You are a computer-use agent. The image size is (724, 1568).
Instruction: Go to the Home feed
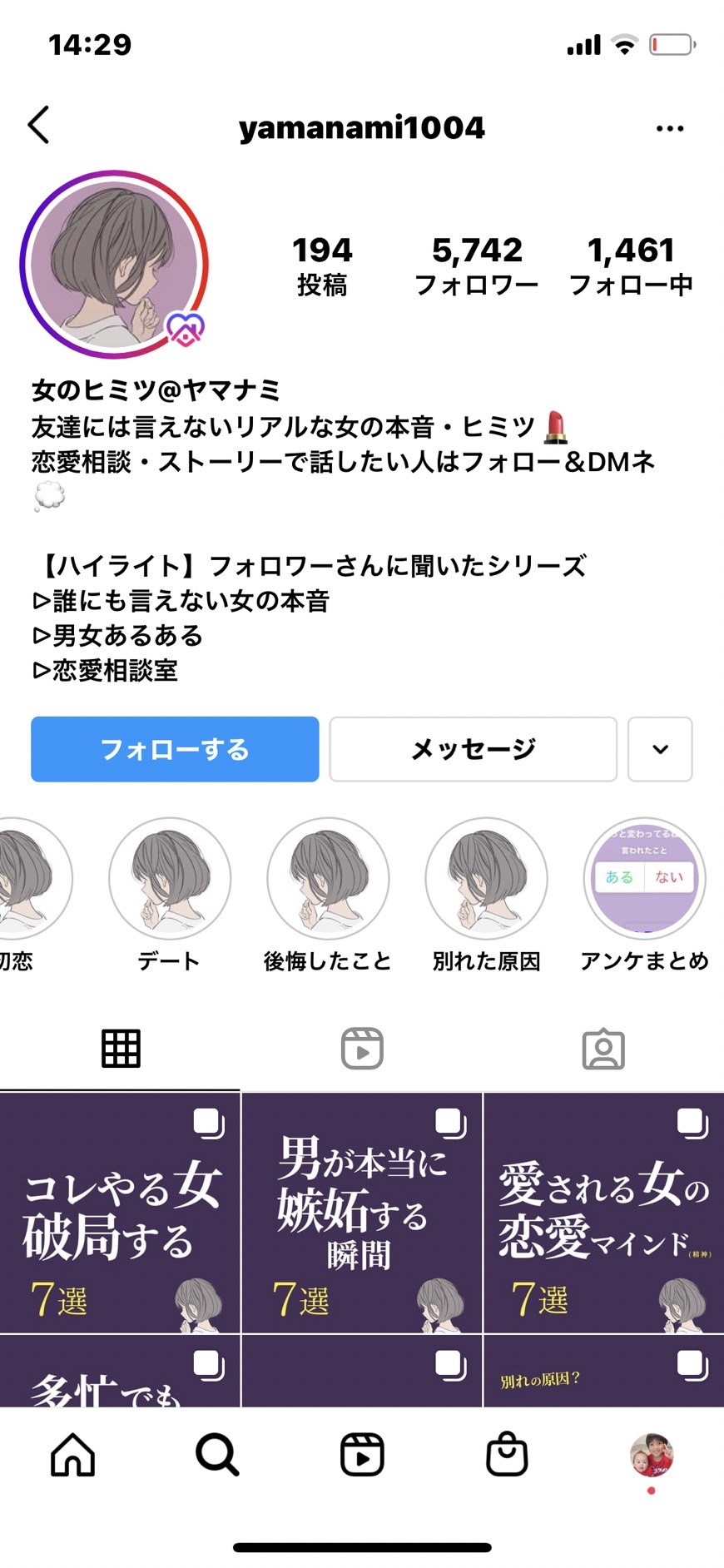coord(73,1455)
